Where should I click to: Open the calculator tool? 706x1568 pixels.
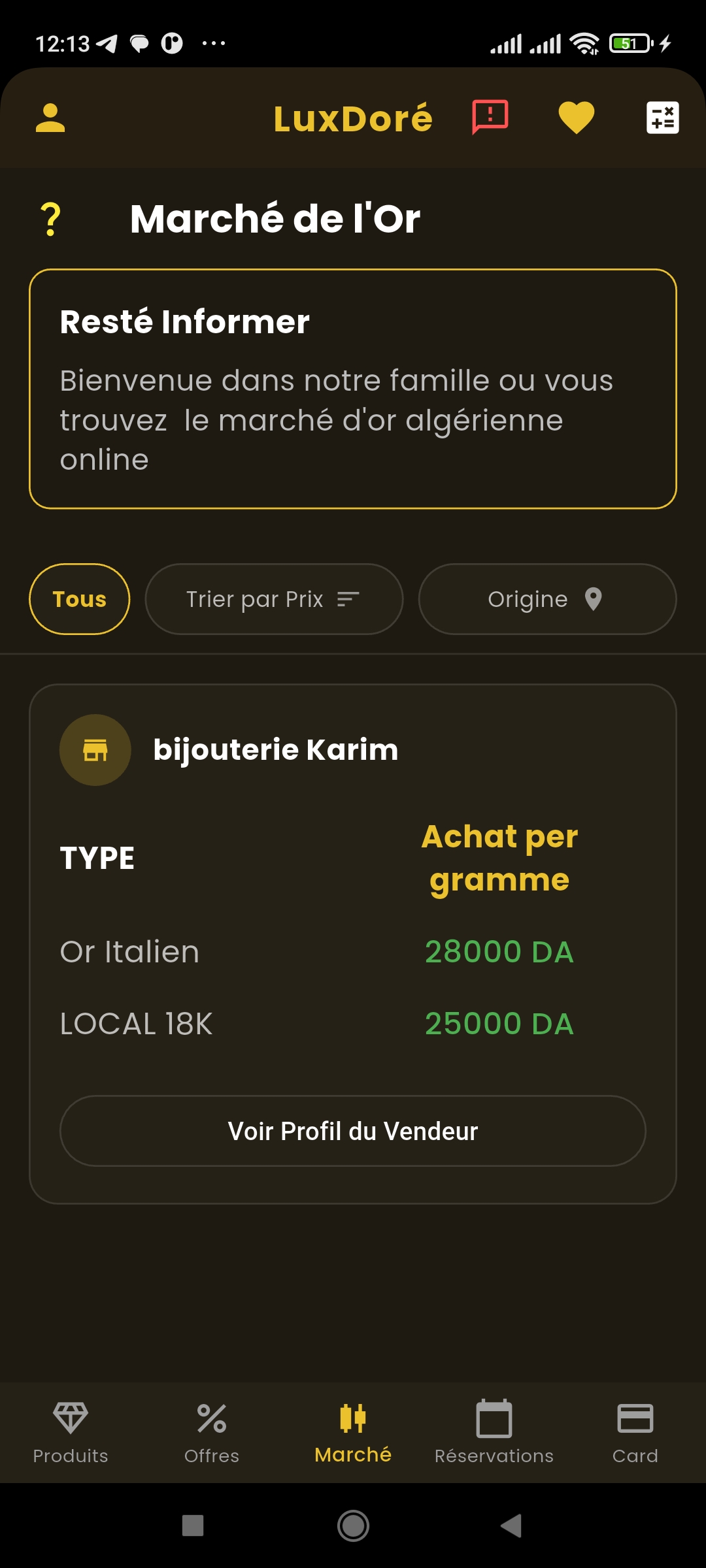pyautogui.click(x=662, y=118)
